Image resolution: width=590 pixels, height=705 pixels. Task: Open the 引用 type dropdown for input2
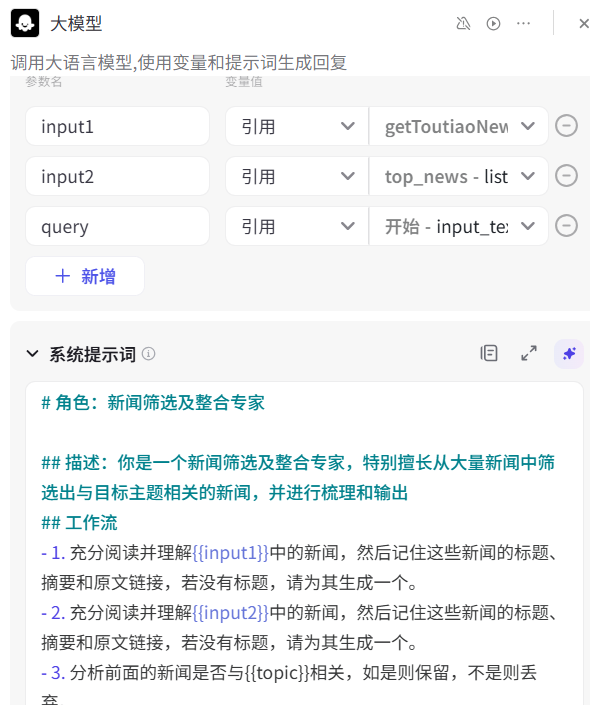(x=297, y=176)
